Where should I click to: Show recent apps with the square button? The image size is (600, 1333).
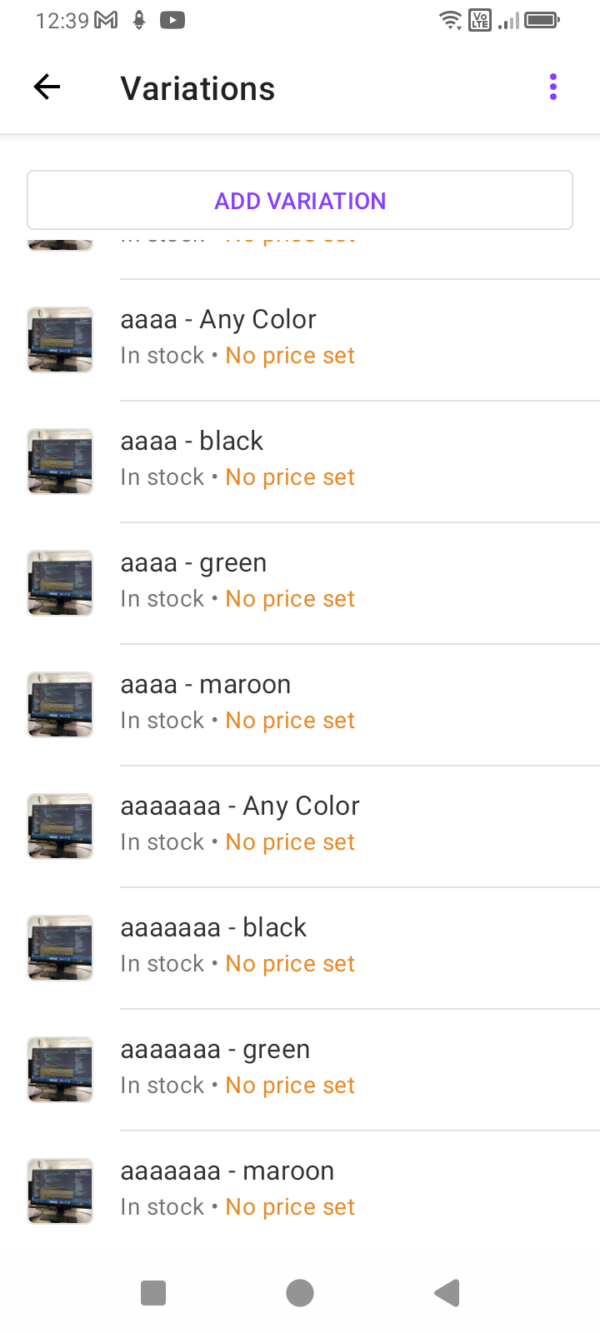(x=153, y=1293)
